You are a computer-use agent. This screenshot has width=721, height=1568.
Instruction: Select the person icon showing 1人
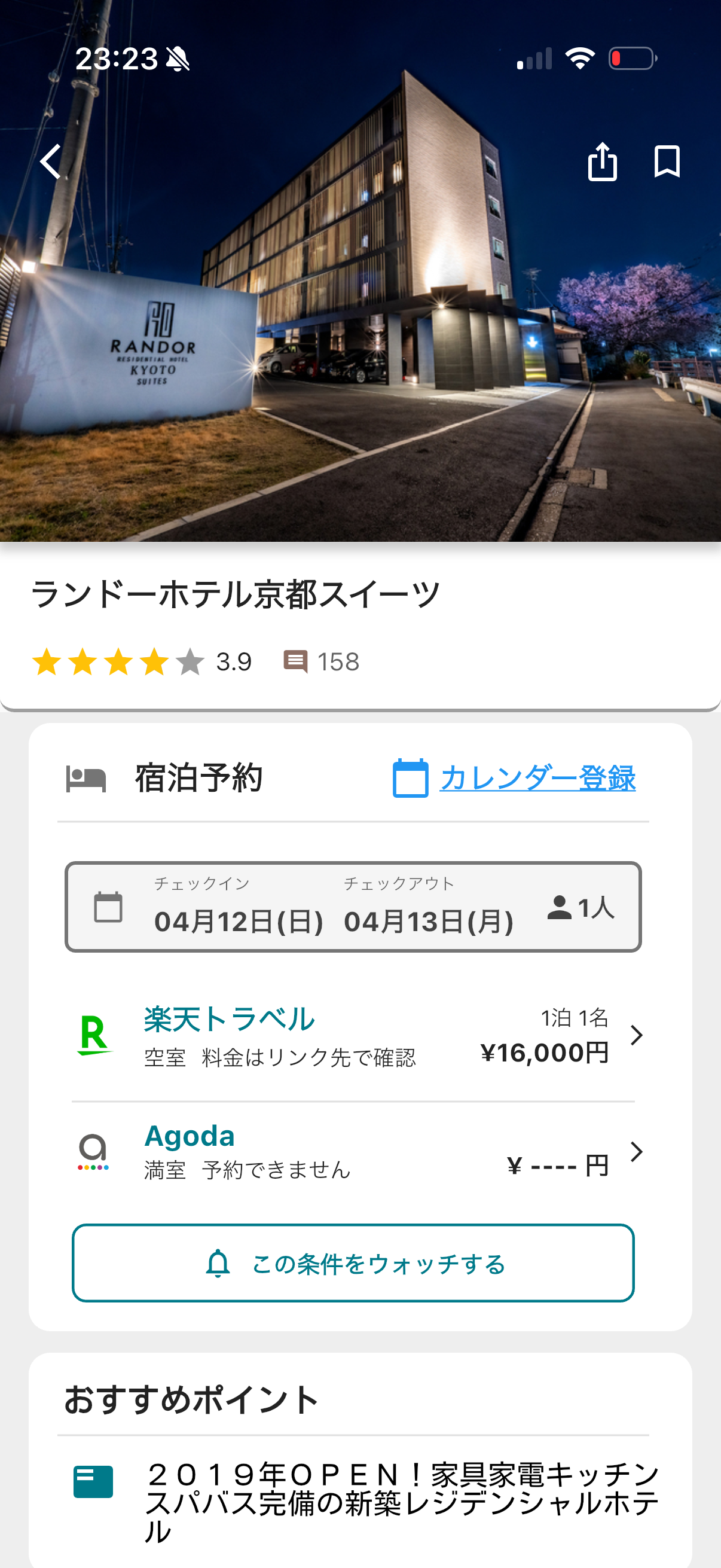click(x=560, y=909)
